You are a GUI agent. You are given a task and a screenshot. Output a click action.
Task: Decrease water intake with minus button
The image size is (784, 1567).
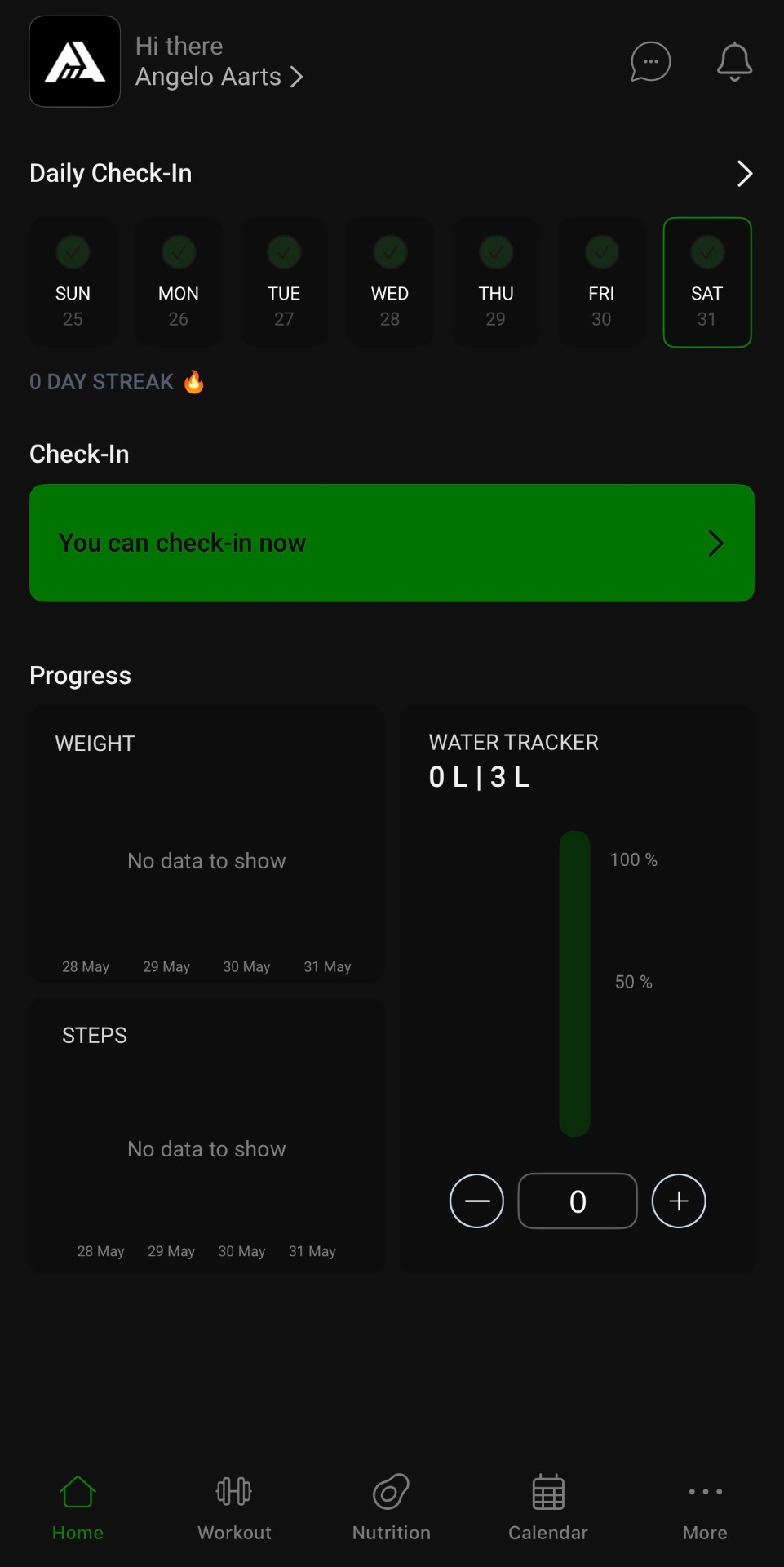point(476,1201)
